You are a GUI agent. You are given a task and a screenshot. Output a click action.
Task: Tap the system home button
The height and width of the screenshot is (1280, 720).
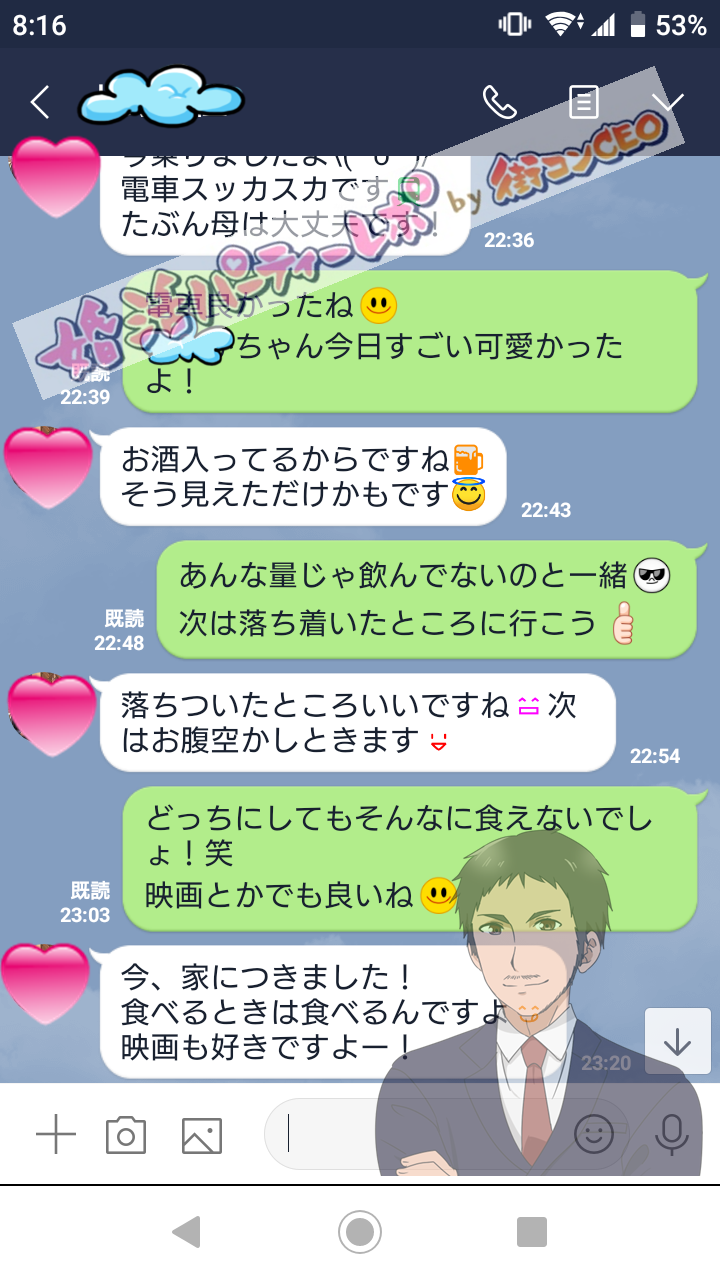[x=360, y=1232]
